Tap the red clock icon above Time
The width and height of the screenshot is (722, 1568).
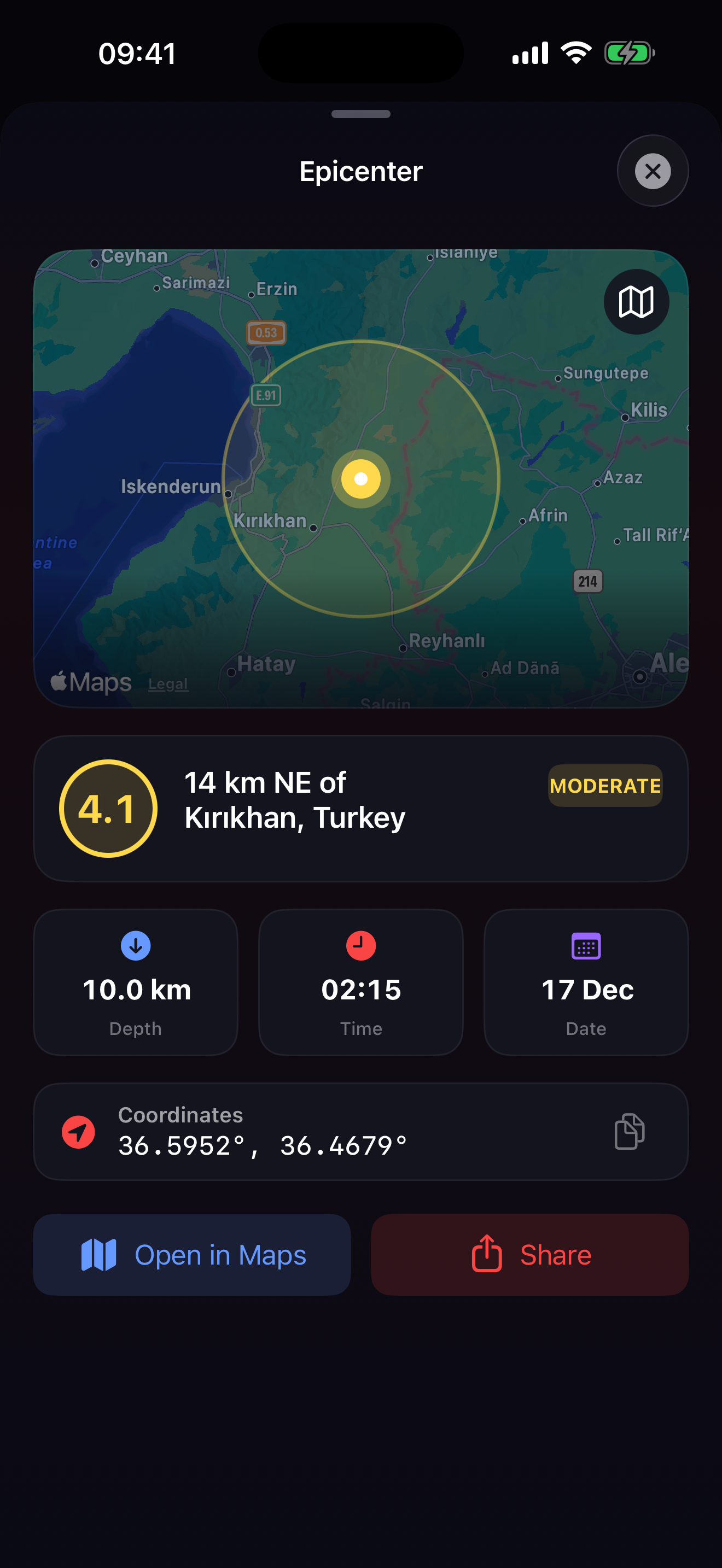coord(360,946)
